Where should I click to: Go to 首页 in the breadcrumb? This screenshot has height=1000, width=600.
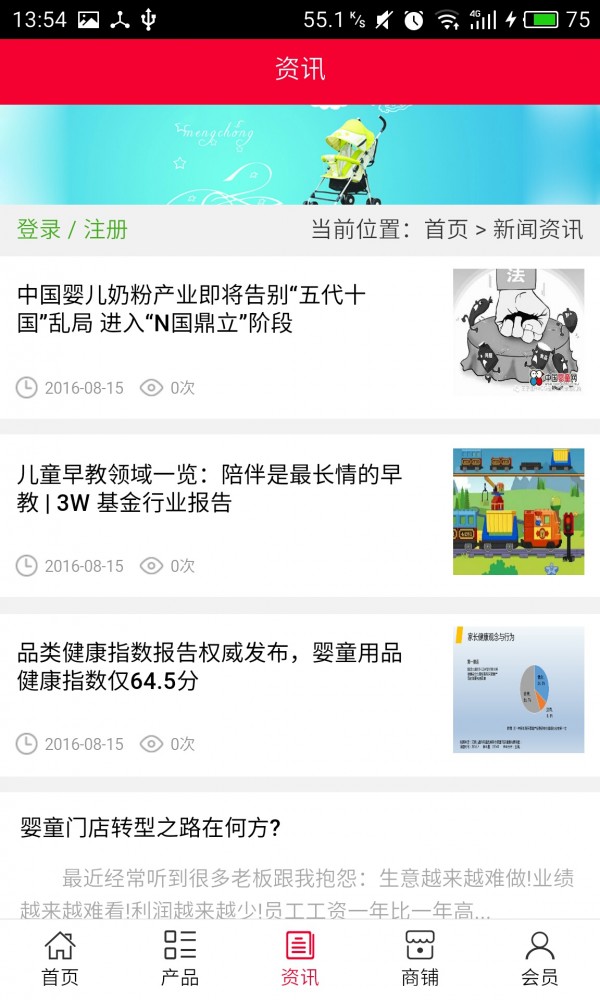pyautogui.click(x=446, y=229)
